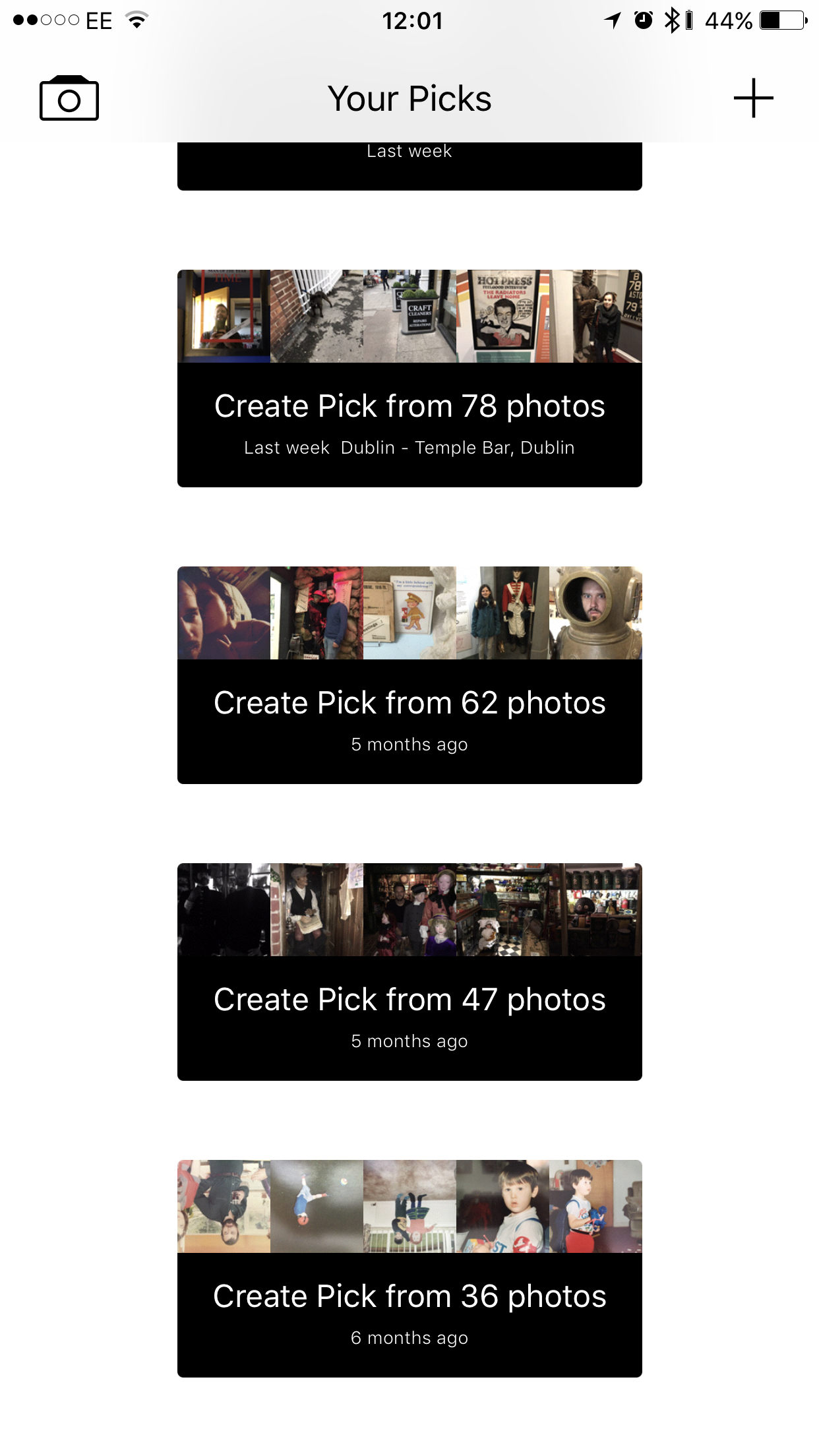This screenshot has width=819, height=1456.
Task: Open the partly visible Last week card
Action: point(409,166)
